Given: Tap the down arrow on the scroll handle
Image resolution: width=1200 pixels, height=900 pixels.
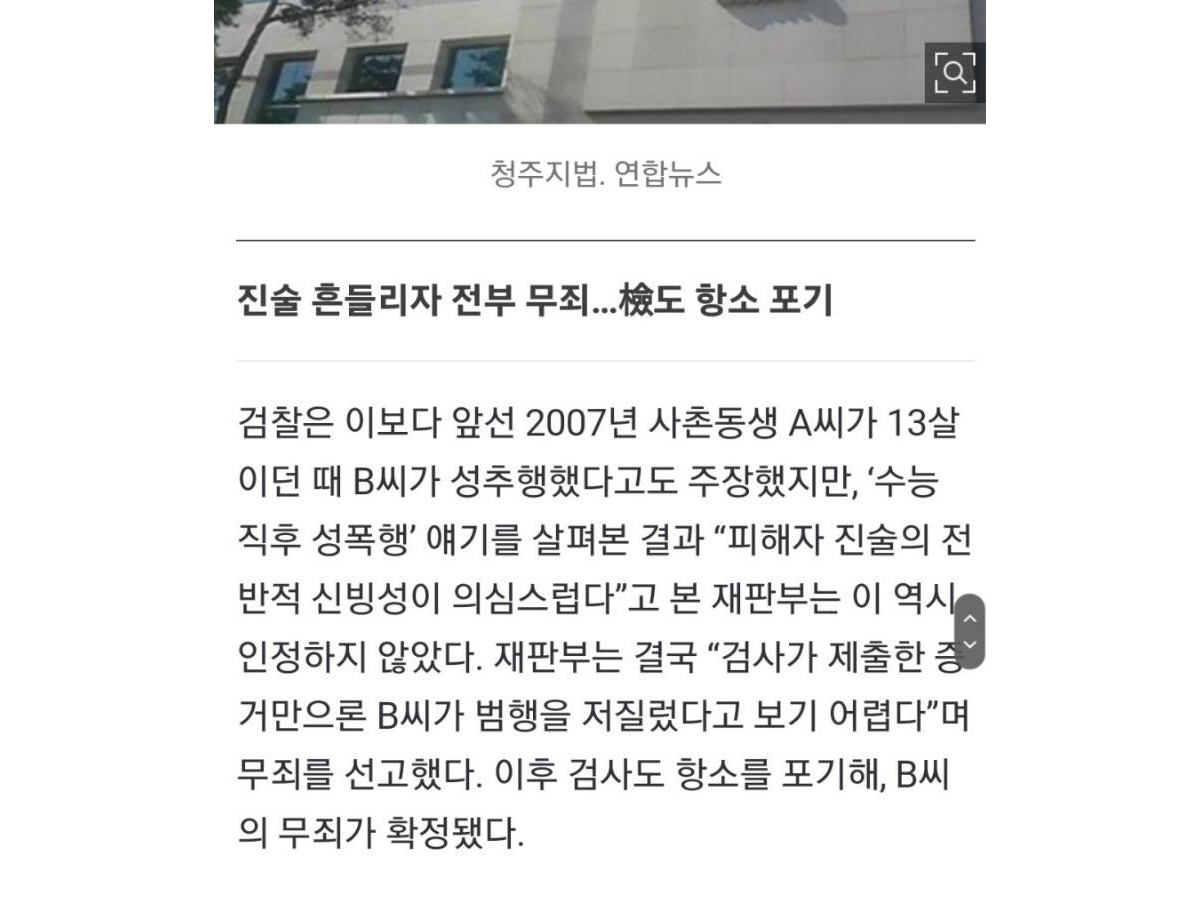Looking at the screenshot, I should click(x=969, y=645).
